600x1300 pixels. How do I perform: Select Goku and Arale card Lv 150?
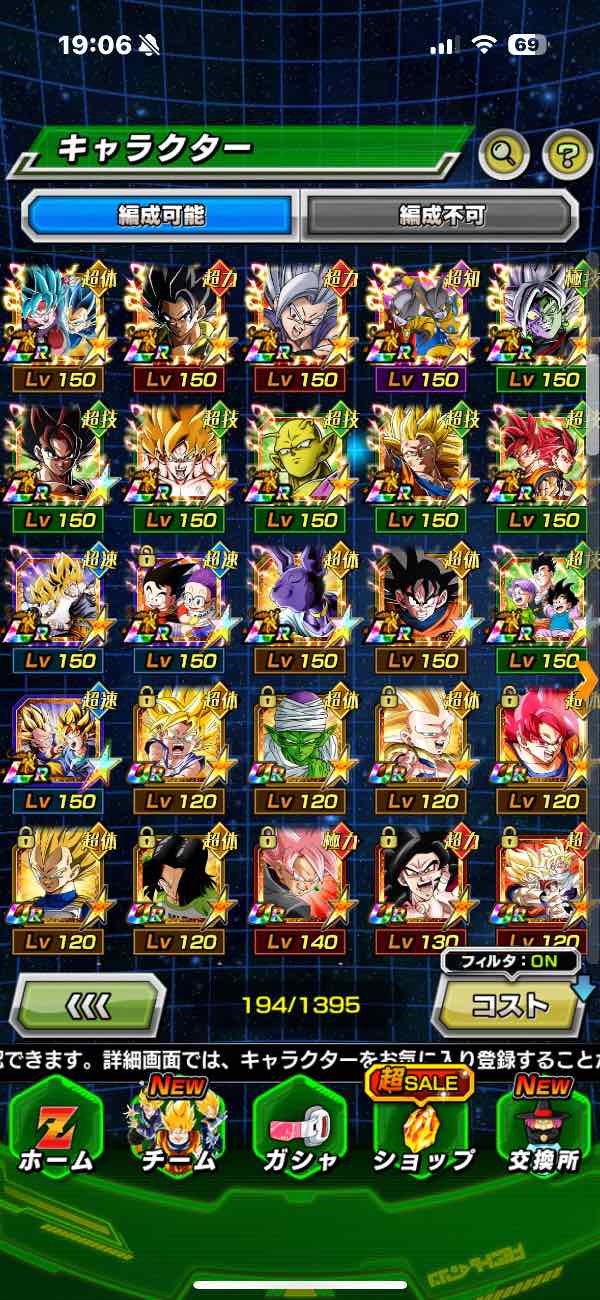tap(182, 600)
